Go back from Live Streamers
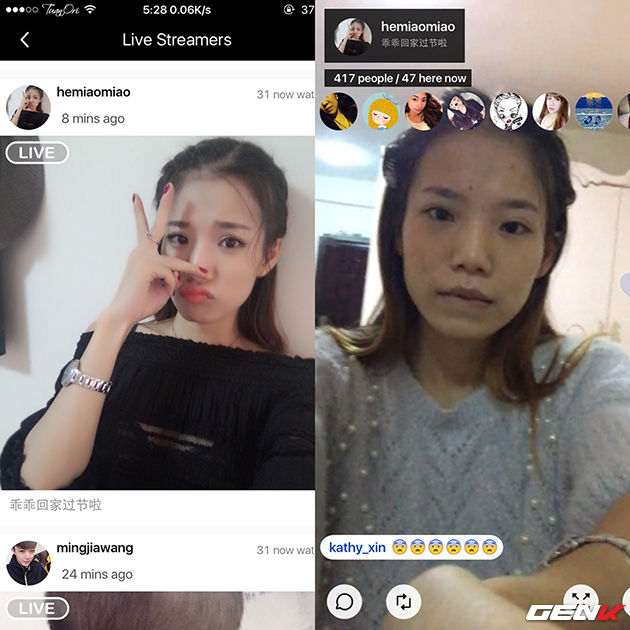 click(x=25, y=40)
